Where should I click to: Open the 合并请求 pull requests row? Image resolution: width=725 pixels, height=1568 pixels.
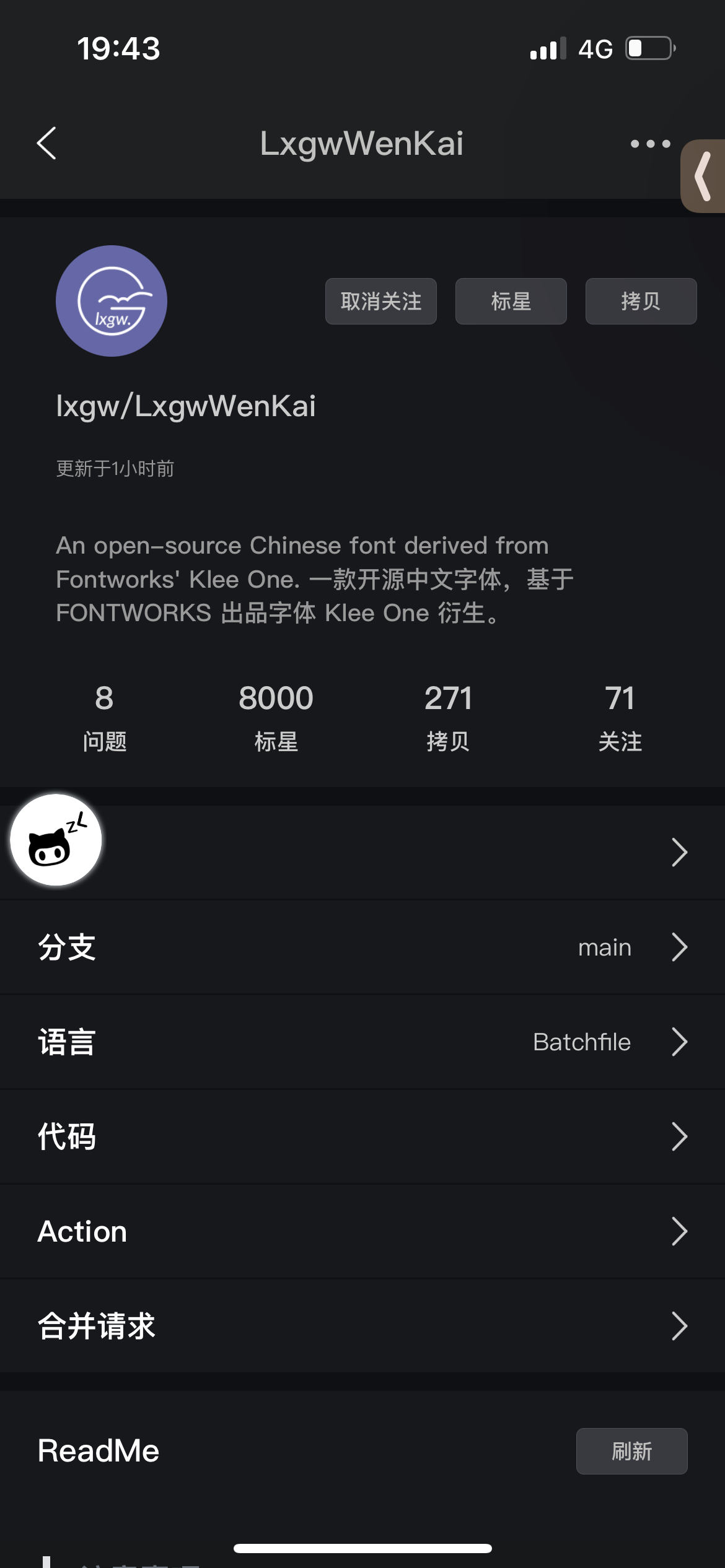pyautogui.click(x=362, y=1326)
